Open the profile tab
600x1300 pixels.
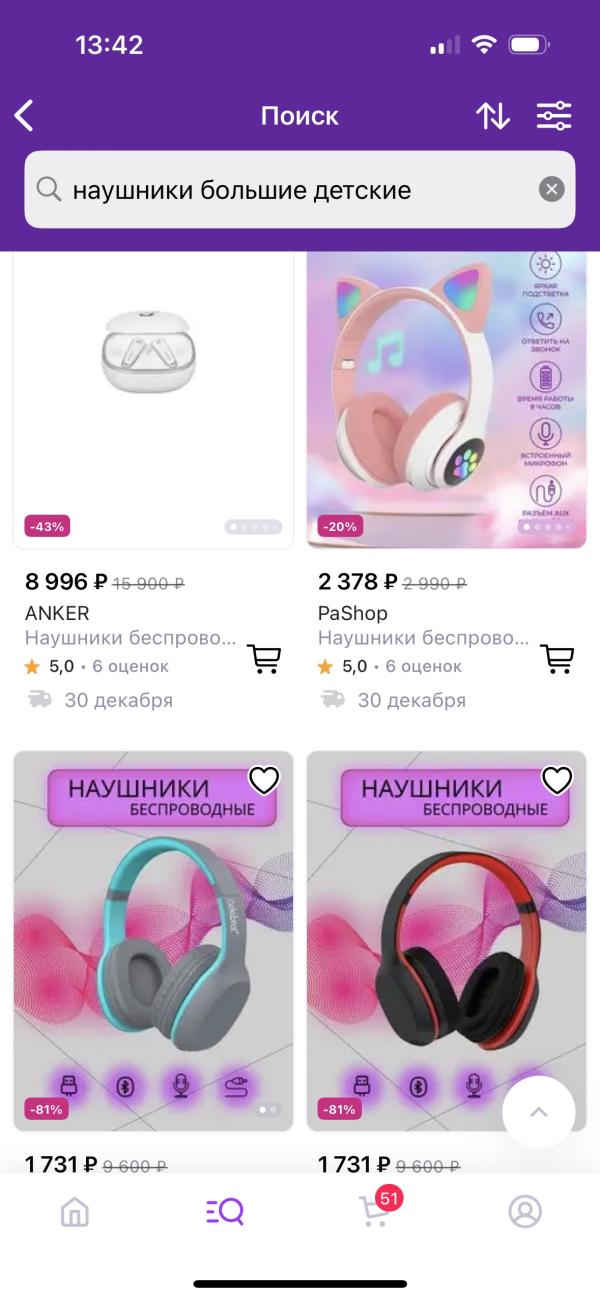(x=524, y=1212)
